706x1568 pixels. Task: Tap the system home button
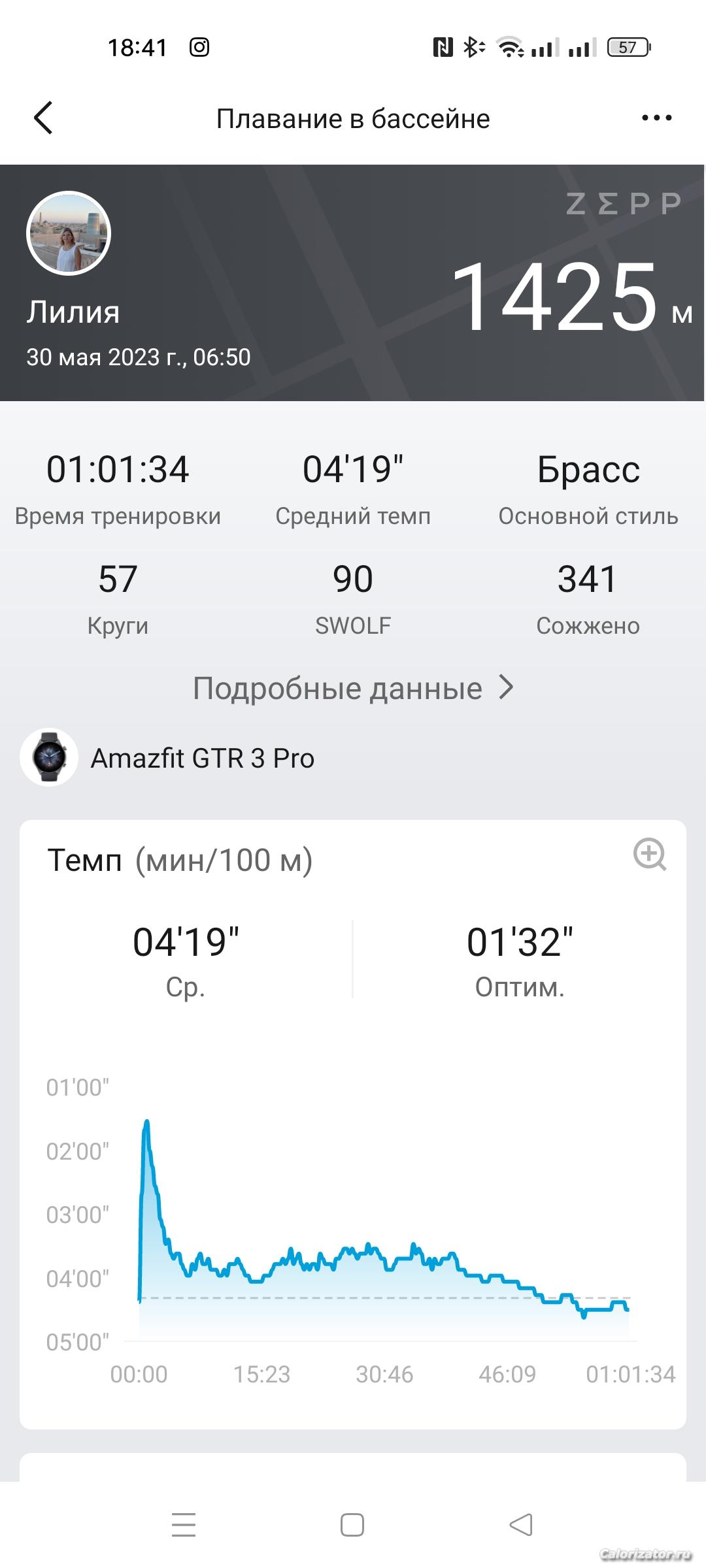click(x=352, y=1525)
